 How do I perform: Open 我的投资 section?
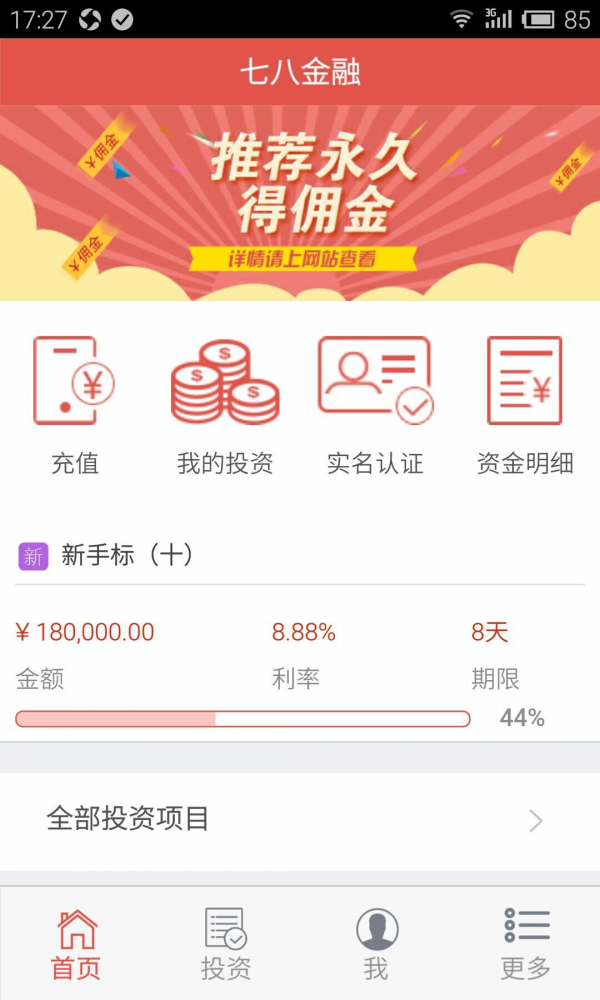(x=225, y=405)
